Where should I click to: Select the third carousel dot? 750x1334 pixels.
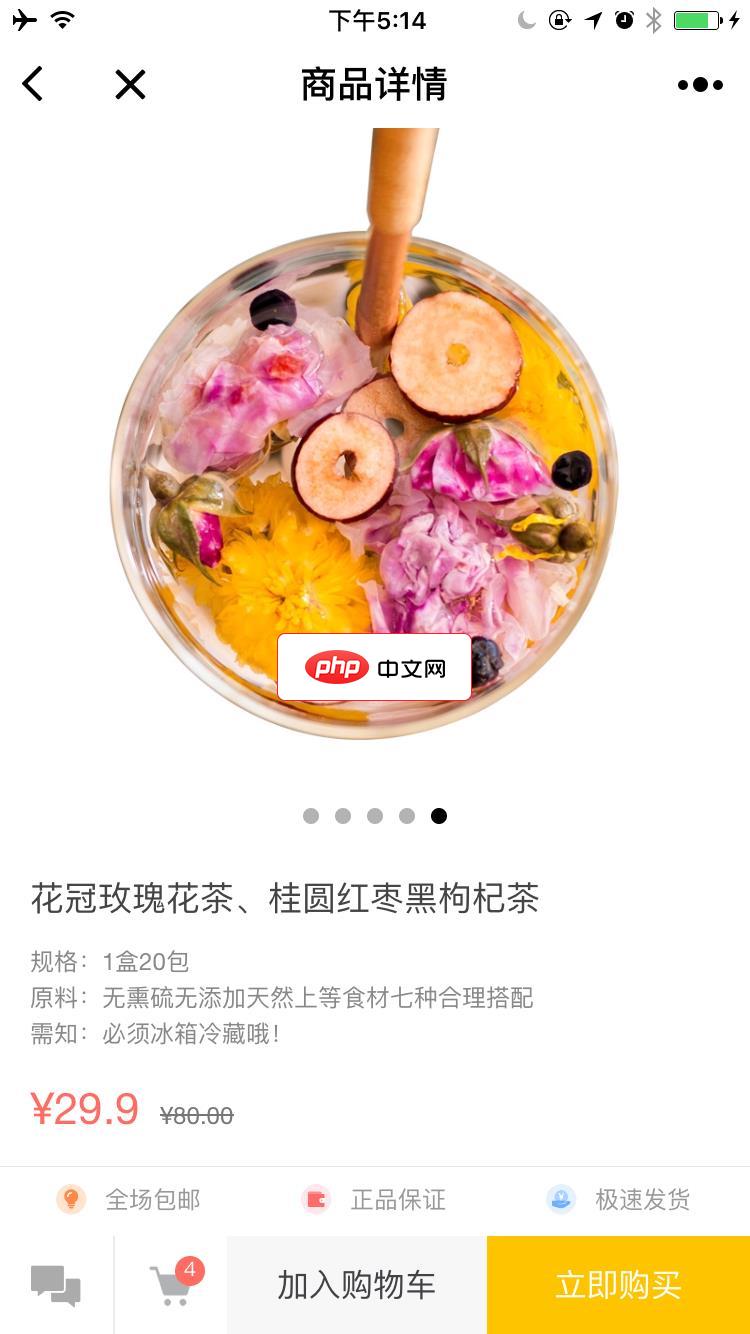tap(374, 816)
